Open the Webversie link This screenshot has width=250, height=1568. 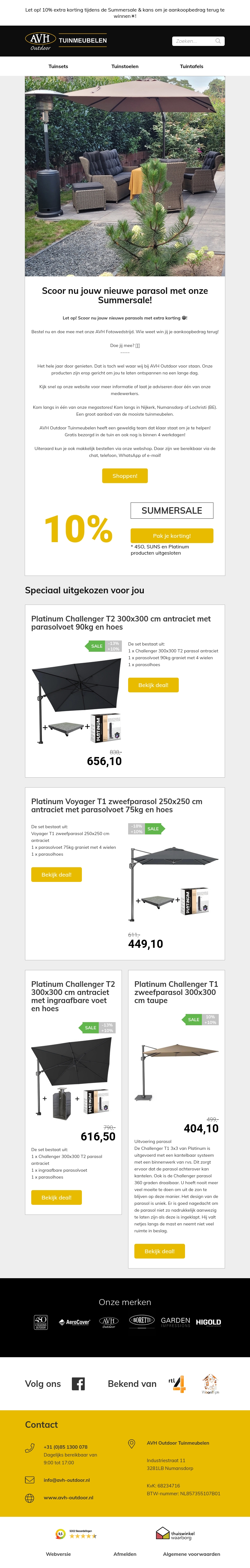pyautogui.click(x=58, y=1554)
